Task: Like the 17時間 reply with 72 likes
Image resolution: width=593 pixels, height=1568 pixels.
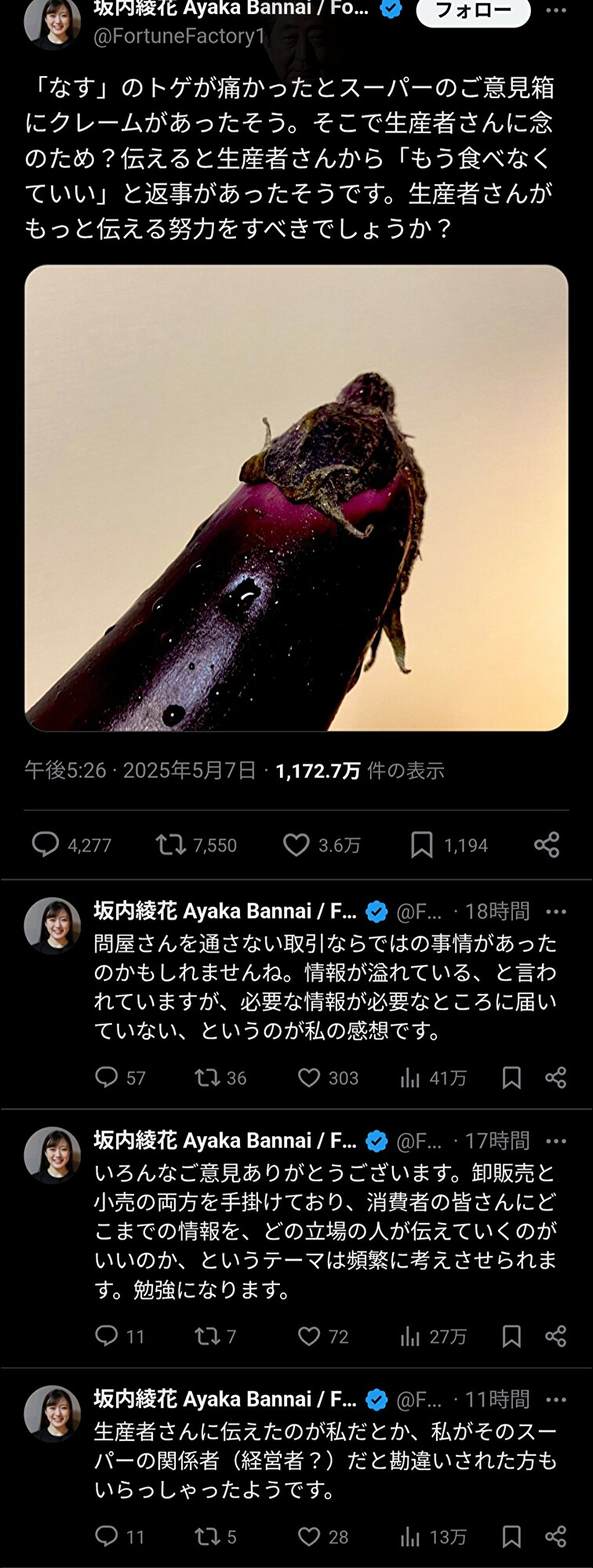Action: (x=309, y=1336)
